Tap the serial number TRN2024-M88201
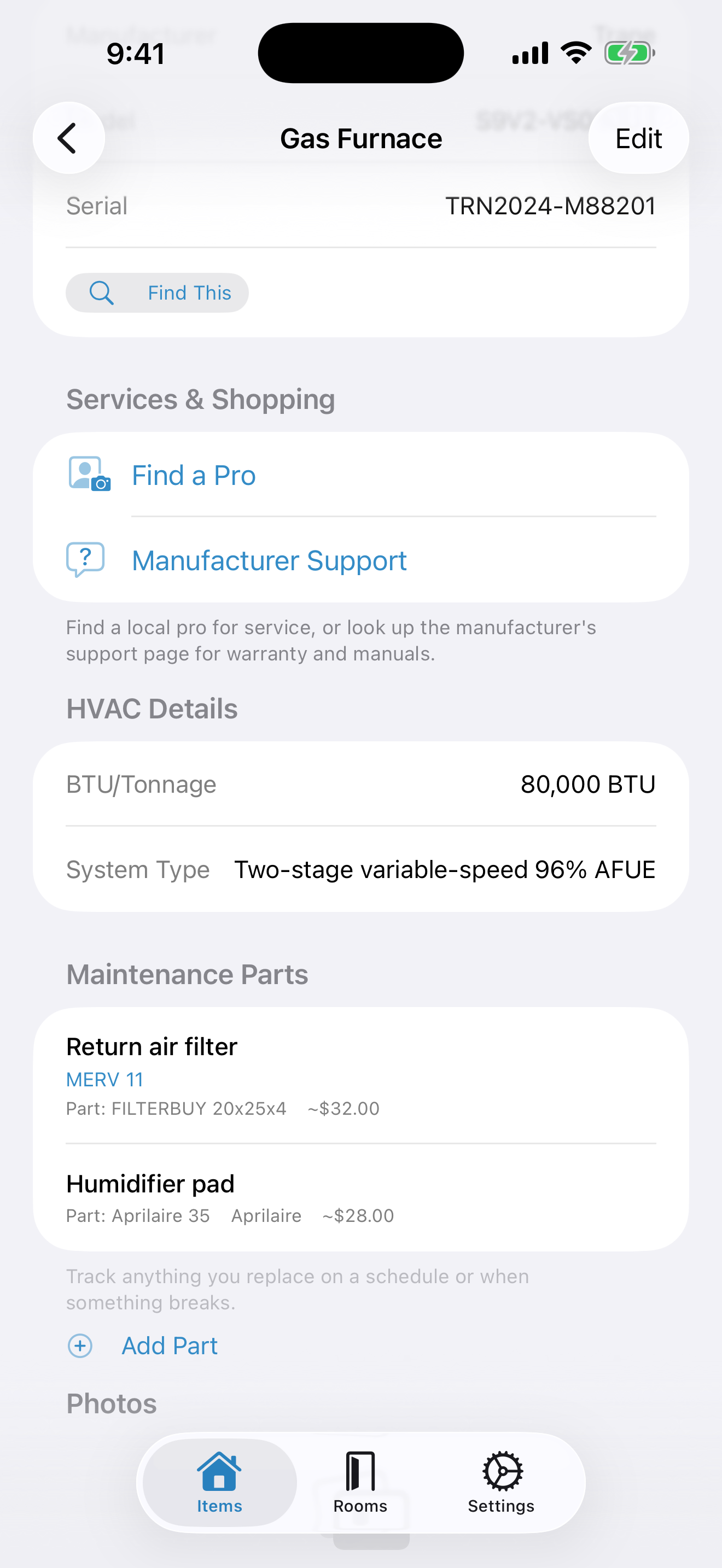Viewport: 722px width, 1568px height. pos(550,206)
